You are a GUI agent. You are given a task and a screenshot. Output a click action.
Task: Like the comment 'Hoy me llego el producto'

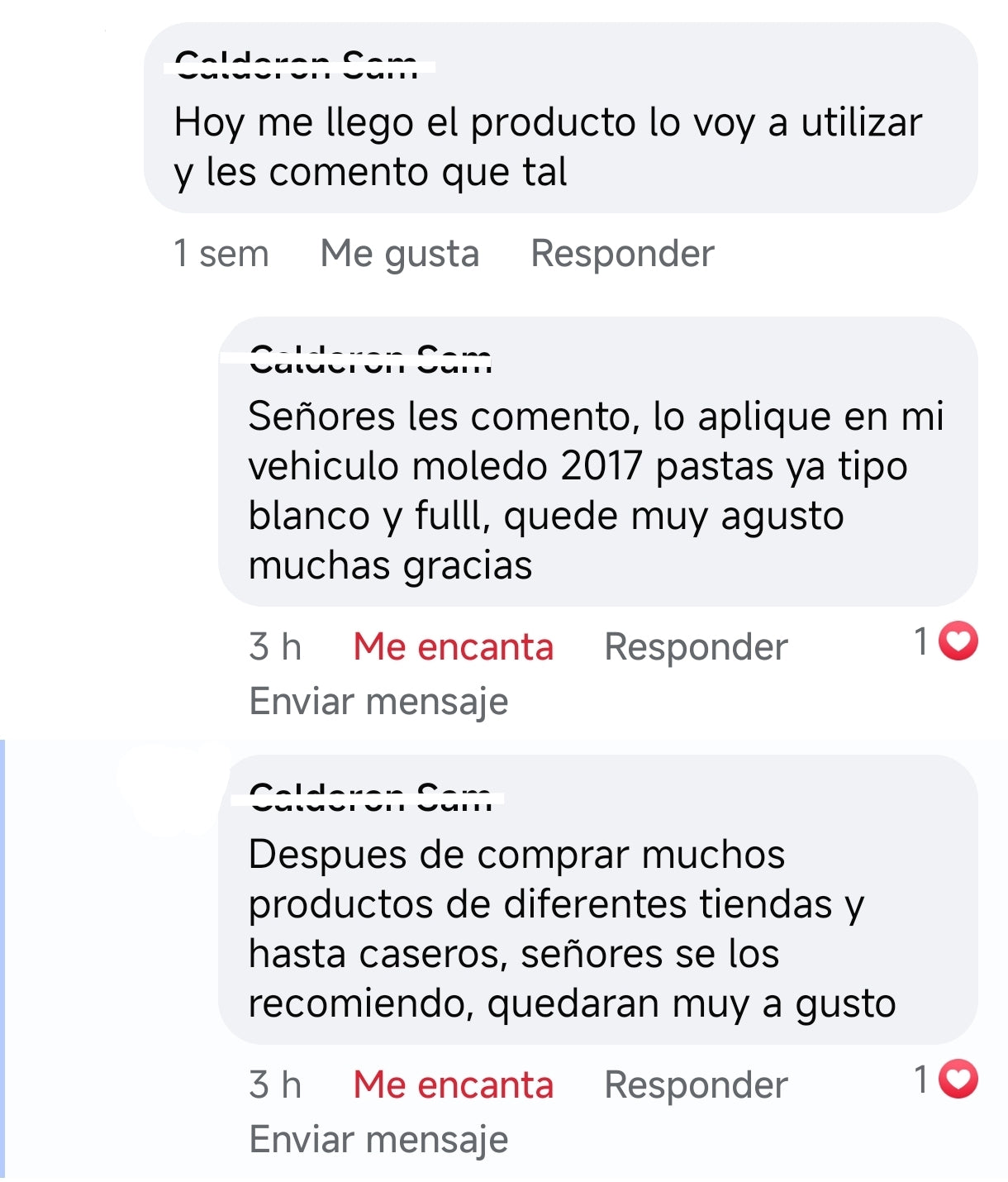[x=399, y=253]
